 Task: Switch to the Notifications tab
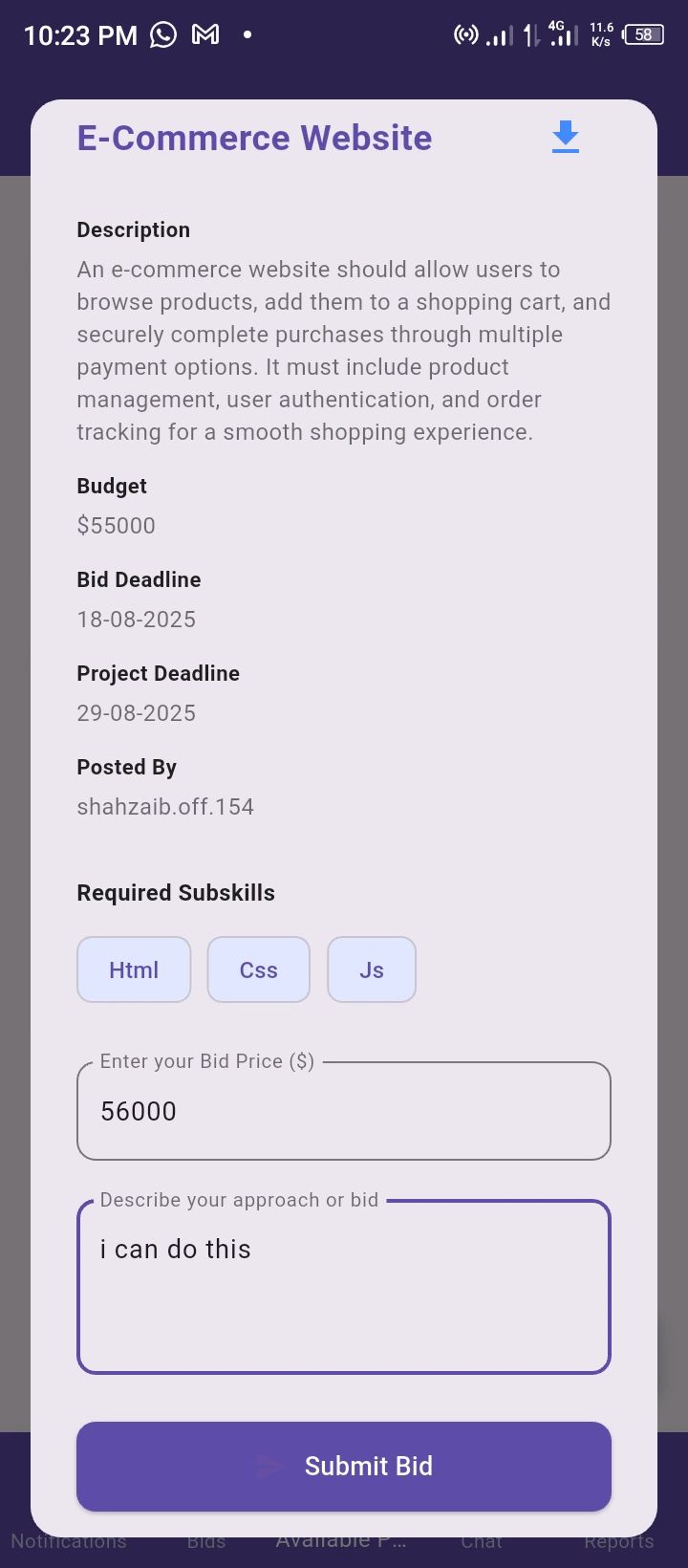(x=68, y=1541)
